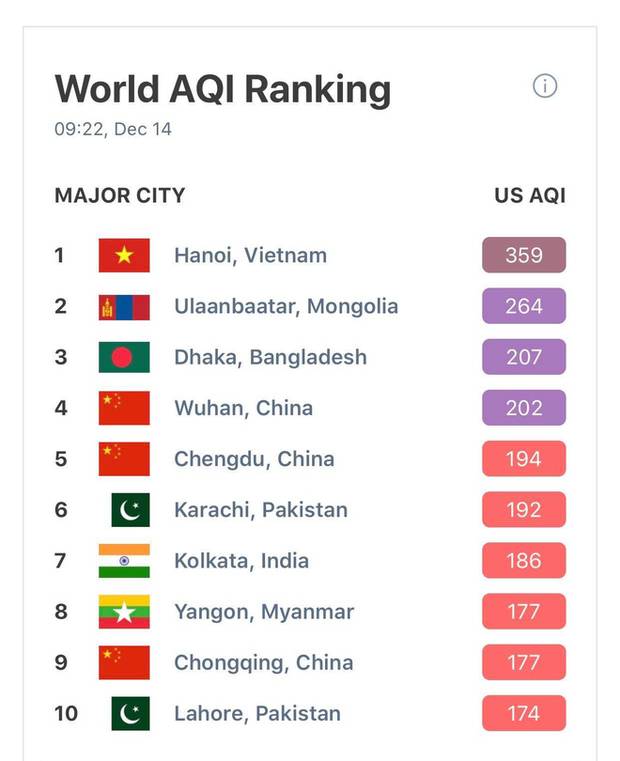Select the Kolkata, India row

(241, 561)
